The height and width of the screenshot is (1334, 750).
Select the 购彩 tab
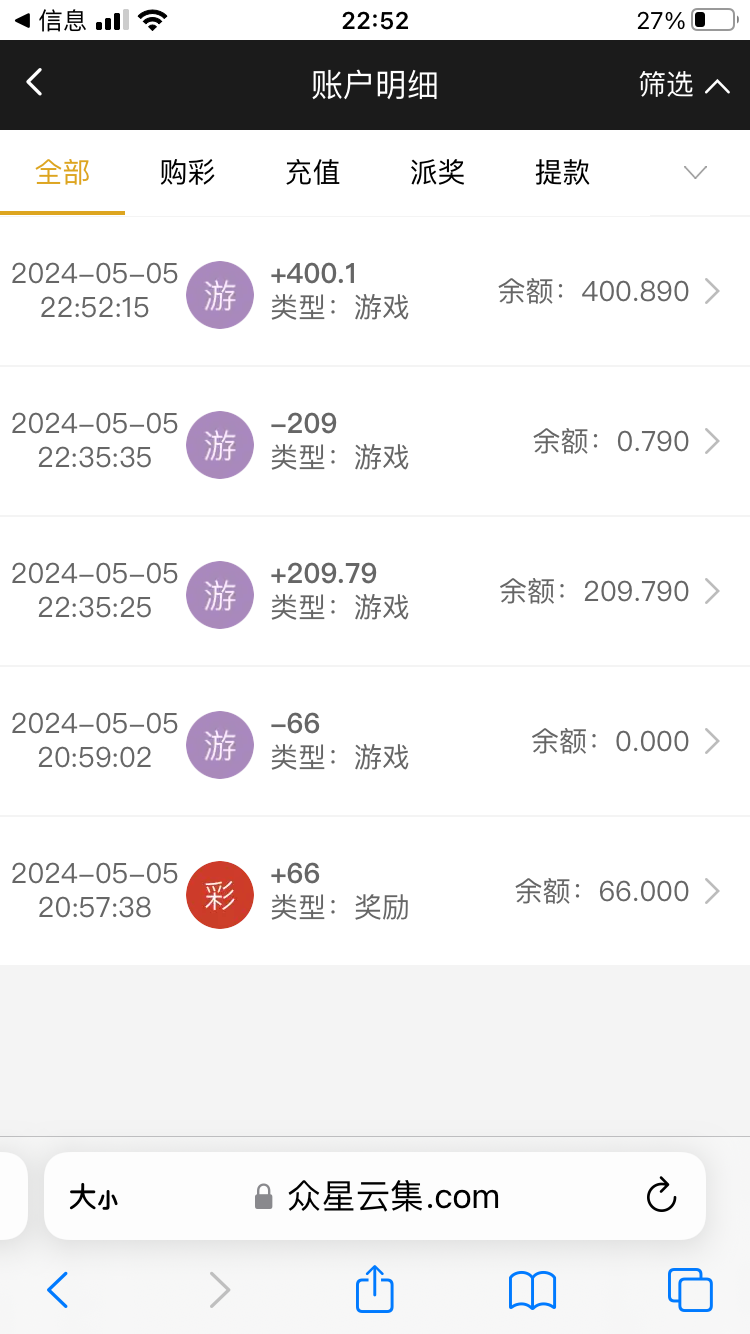(x=187, y=172)
